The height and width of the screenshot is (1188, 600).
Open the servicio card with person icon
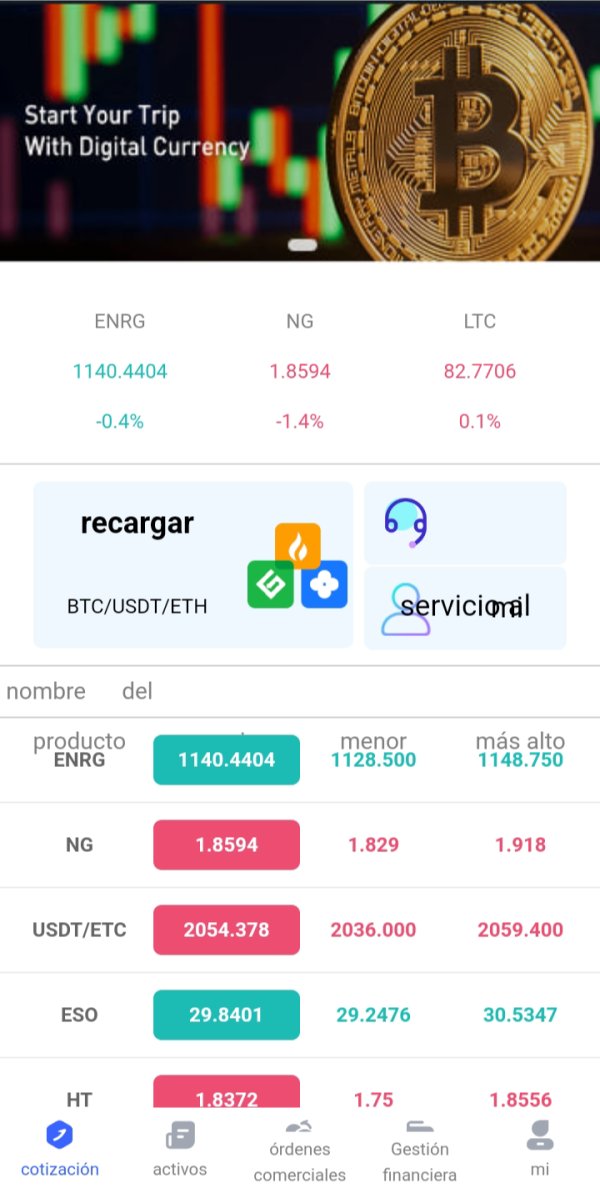[x=465, y=608]
